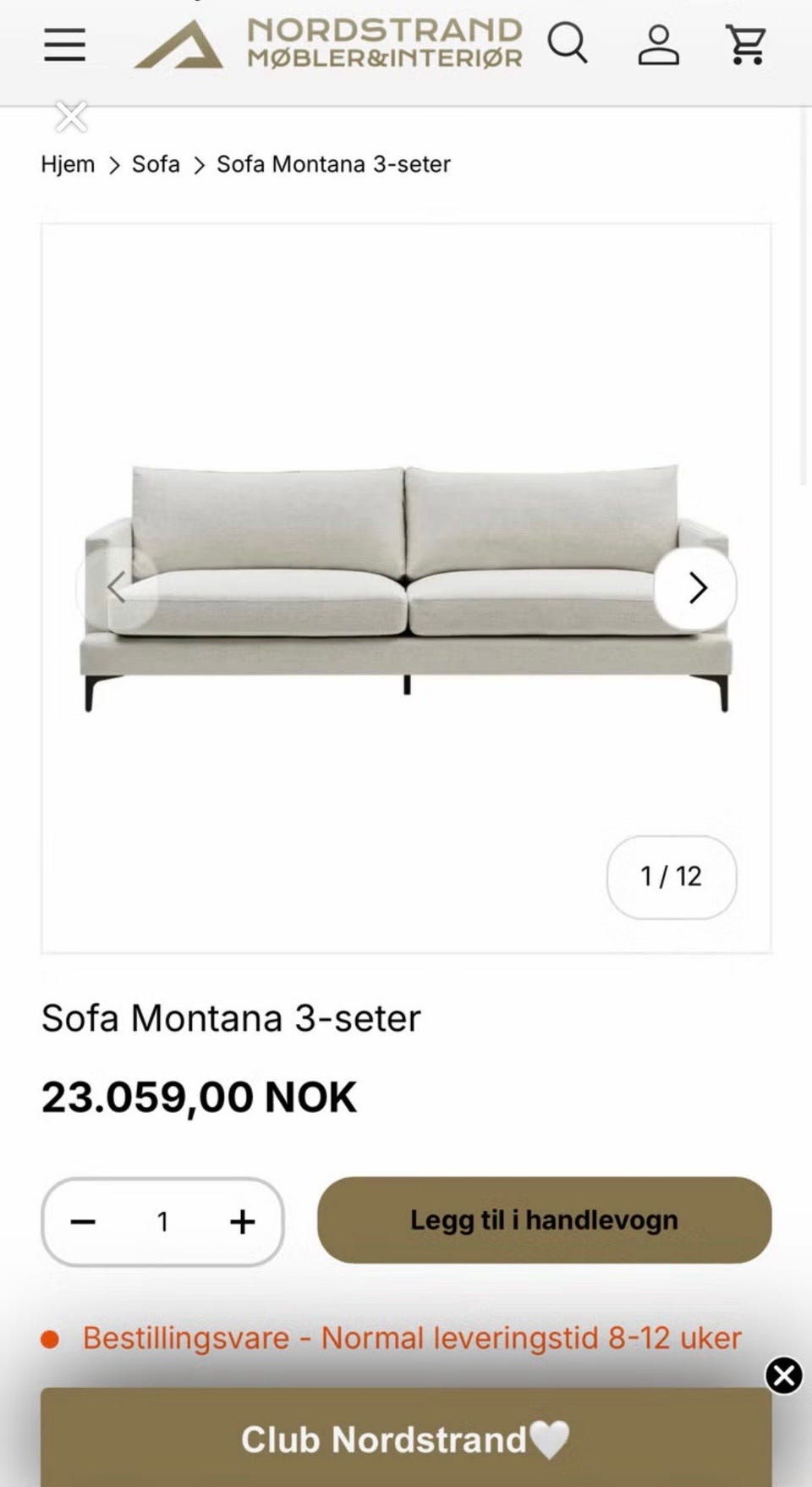This screenshot has height=1487, width=812.
Task: Decrease quantity with minus button
Action: point(83,1221)
